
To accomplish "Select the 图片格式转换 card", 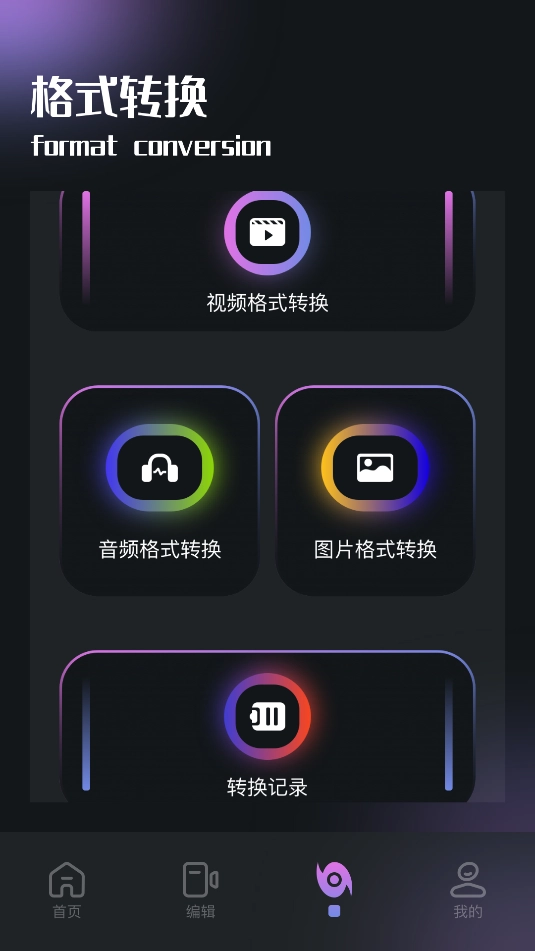I will pyautogui.click(x=375, y=490).
